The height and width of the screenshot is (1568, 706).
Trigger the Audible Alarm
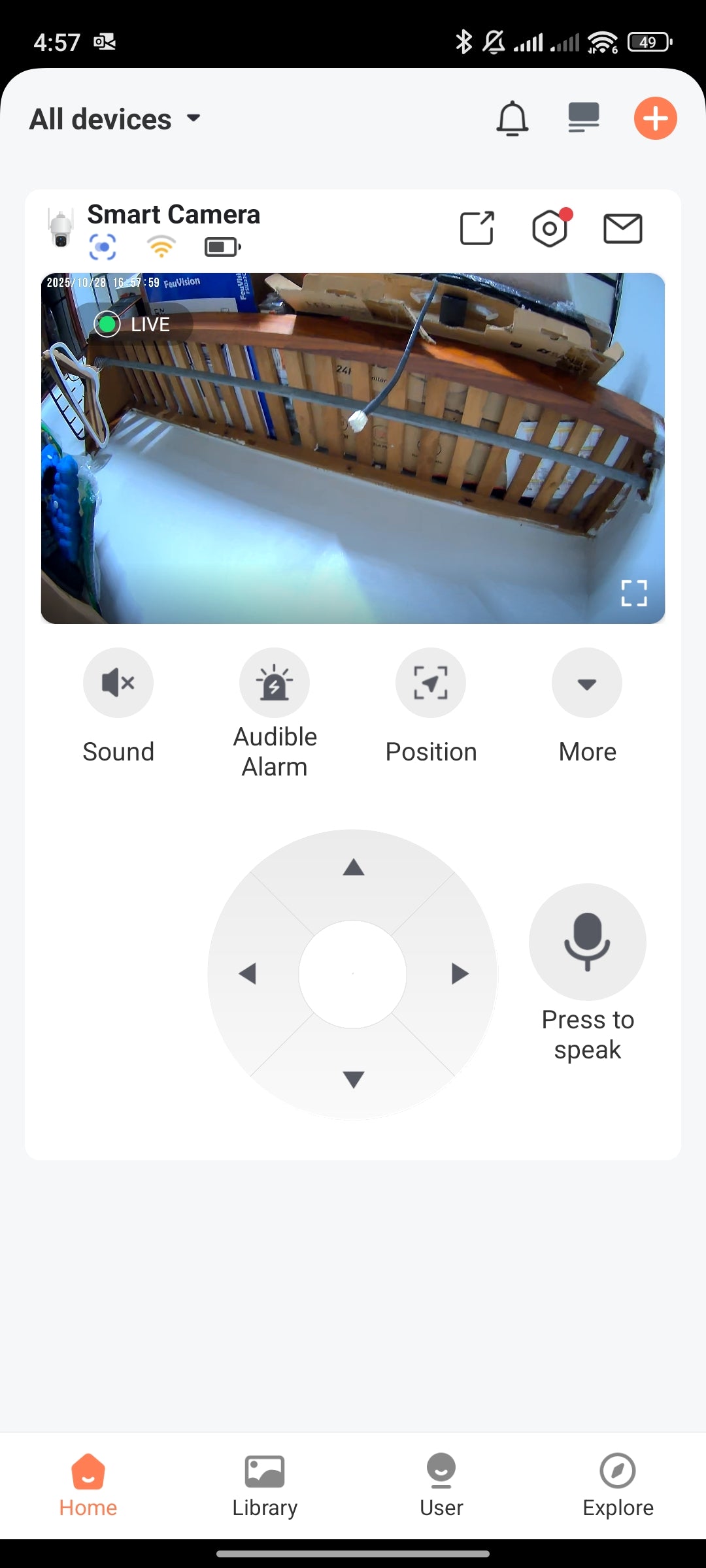tap(275, 683)
